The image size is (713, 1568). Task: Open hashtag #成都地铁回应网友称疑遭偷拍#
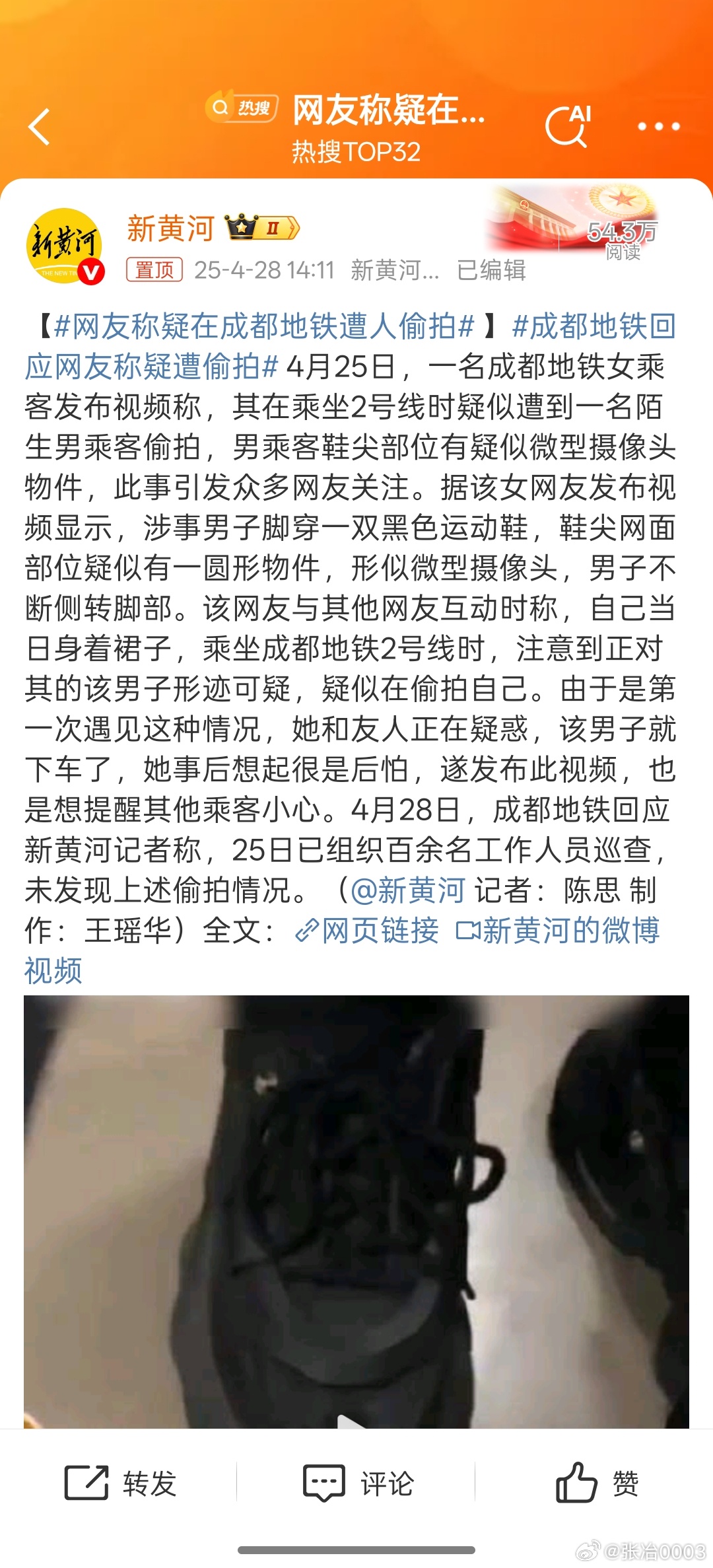point(152,367)
